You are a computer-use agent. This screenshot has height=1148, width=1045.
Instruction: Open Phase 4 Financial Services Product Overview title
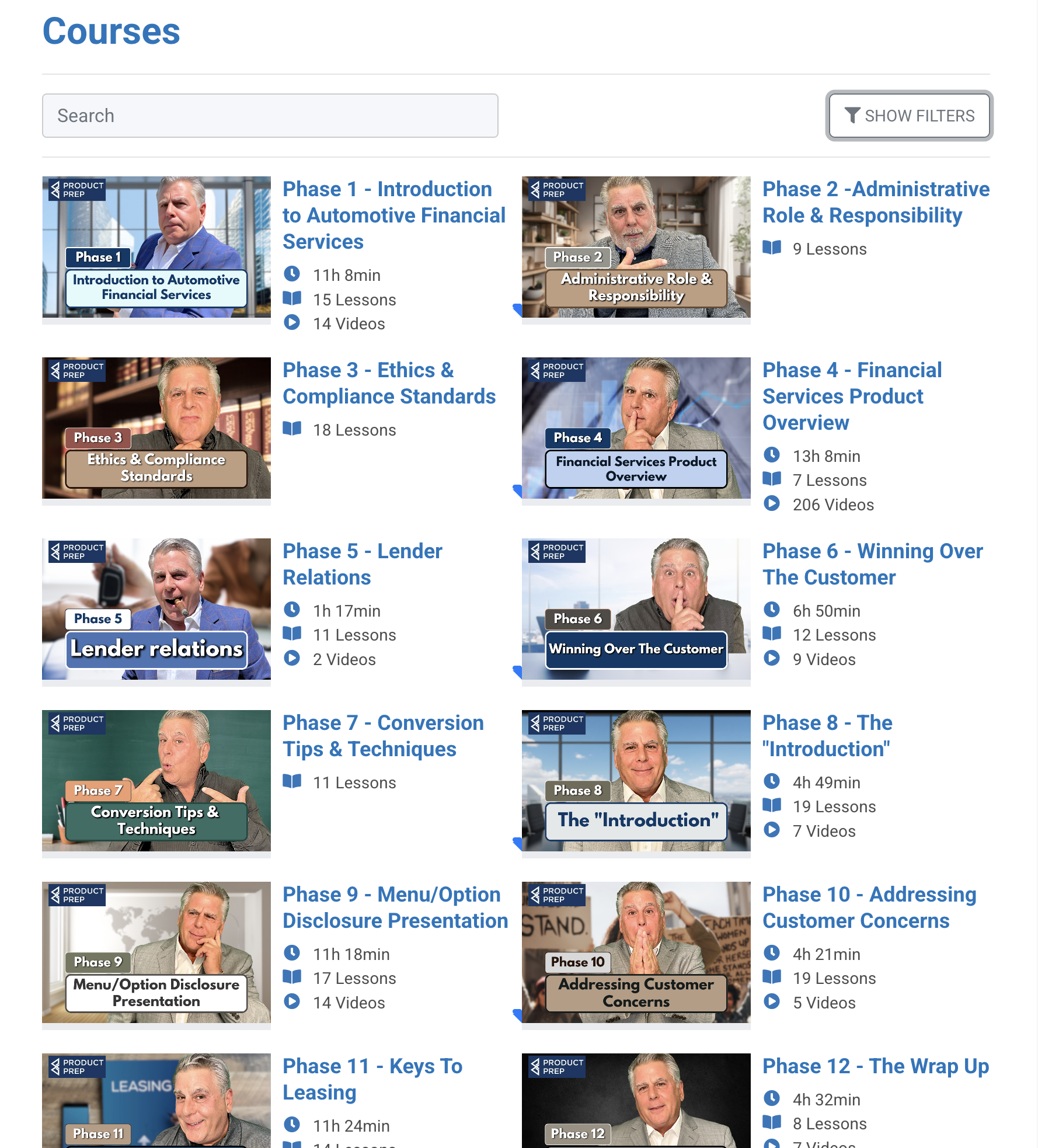[851, 396]
